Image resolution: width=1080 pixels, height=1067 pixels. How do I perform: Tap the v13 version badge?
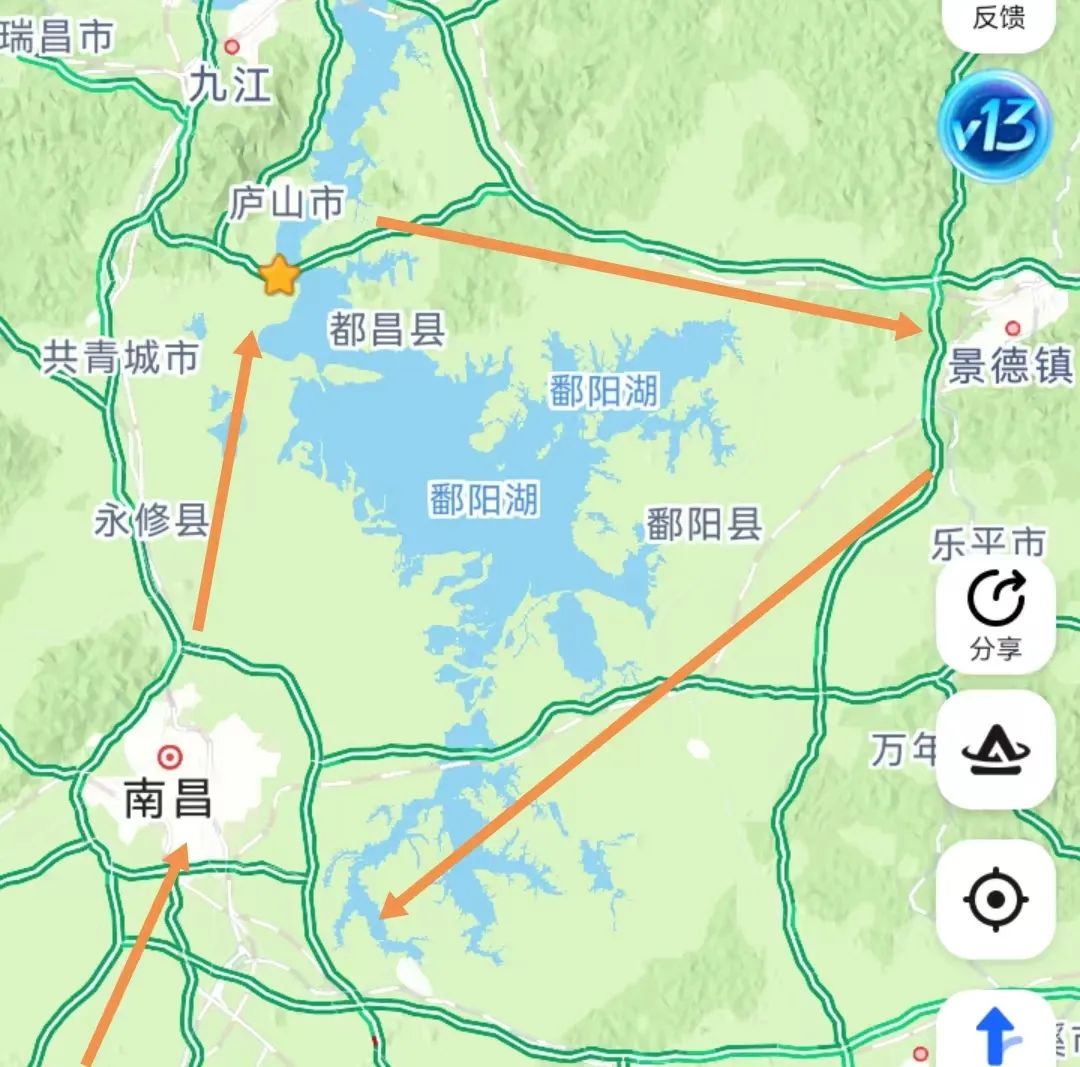pos(994,127)
